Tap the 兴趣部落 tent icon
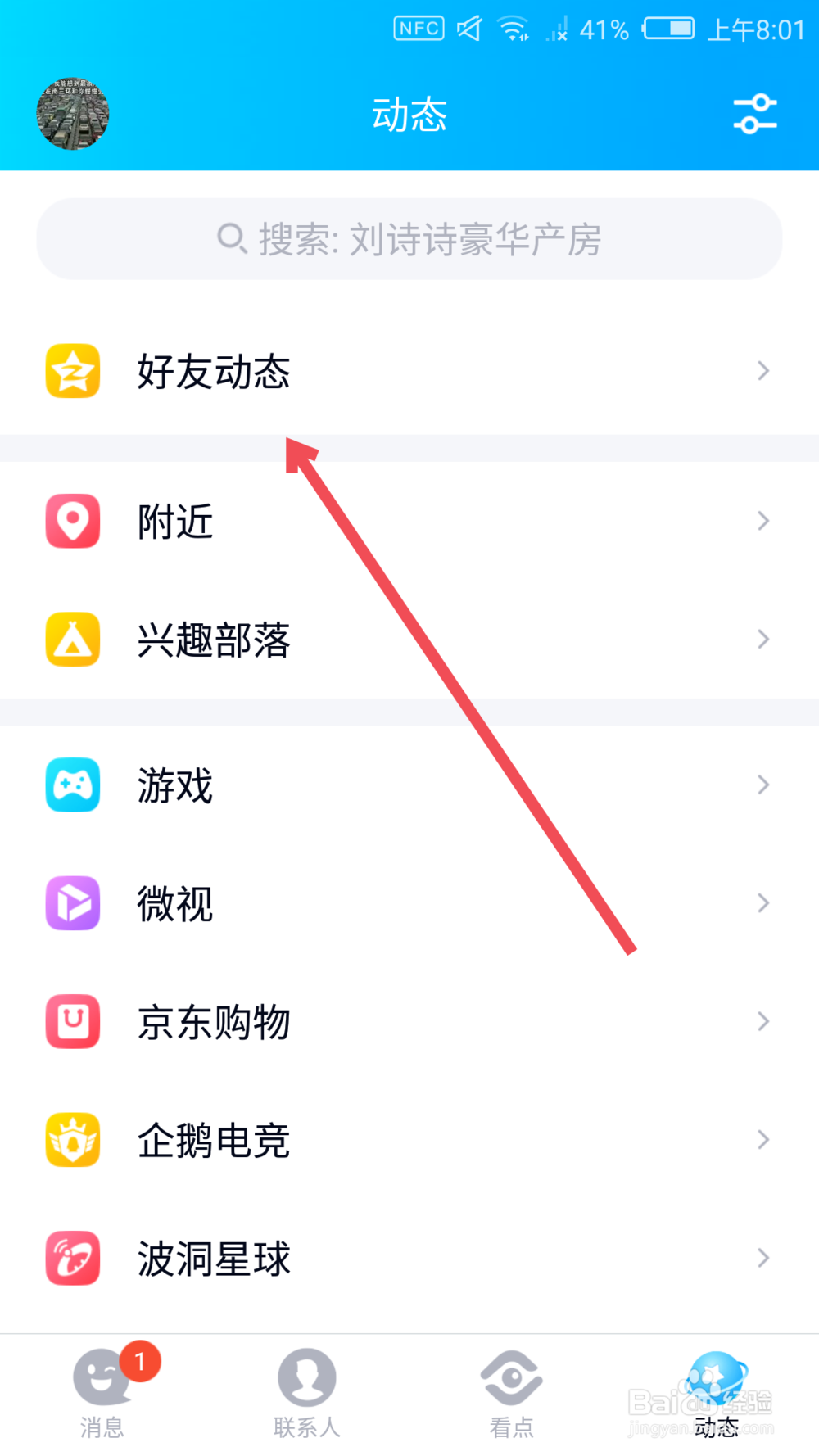819x1456 pixels. pyautogui.click(x=72, y=640)
